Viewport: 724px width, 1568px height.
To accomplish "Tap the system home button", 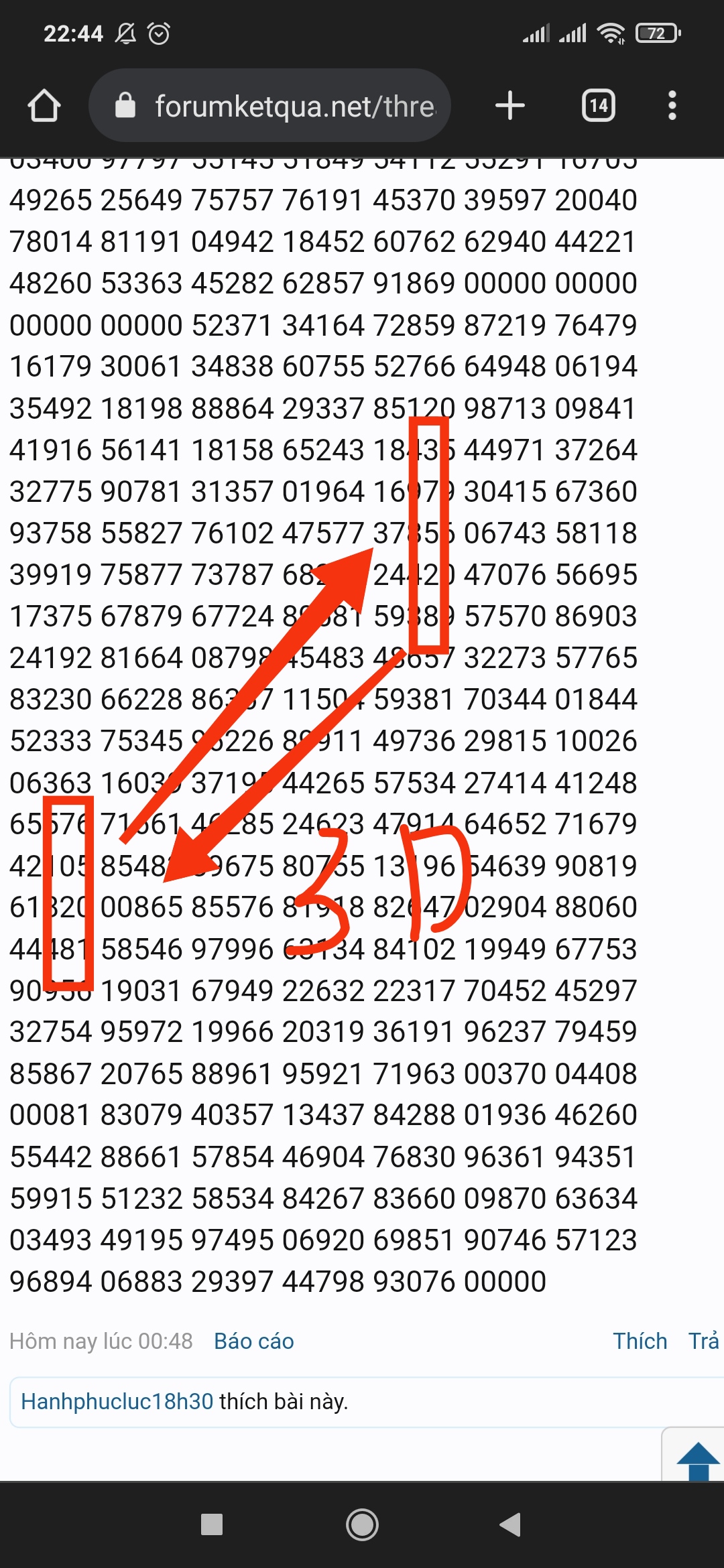I will 362,1524.
